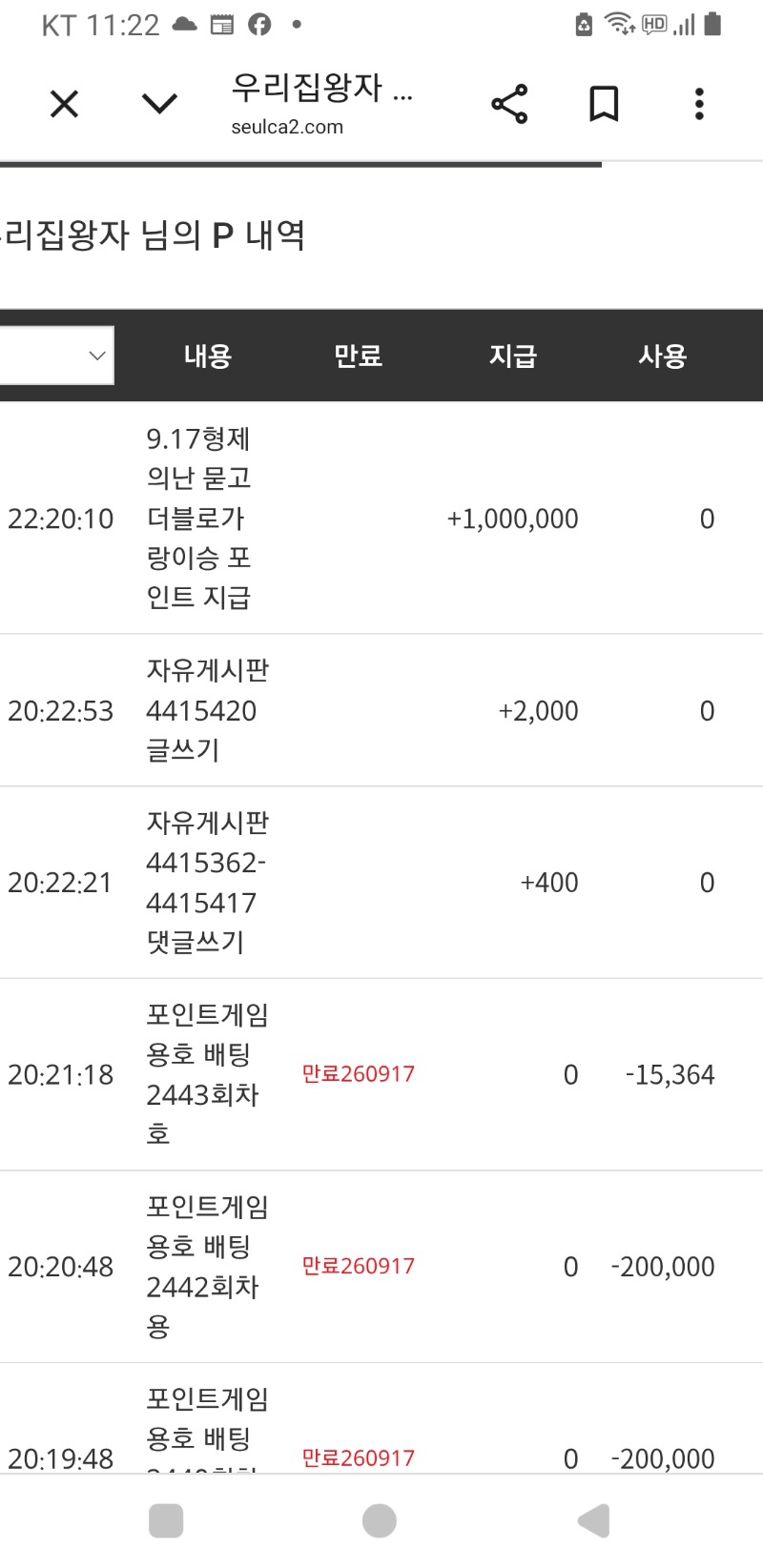Open the overflow menu
The height and width of the screenshot is (1568, 763).
coord(699,103)
